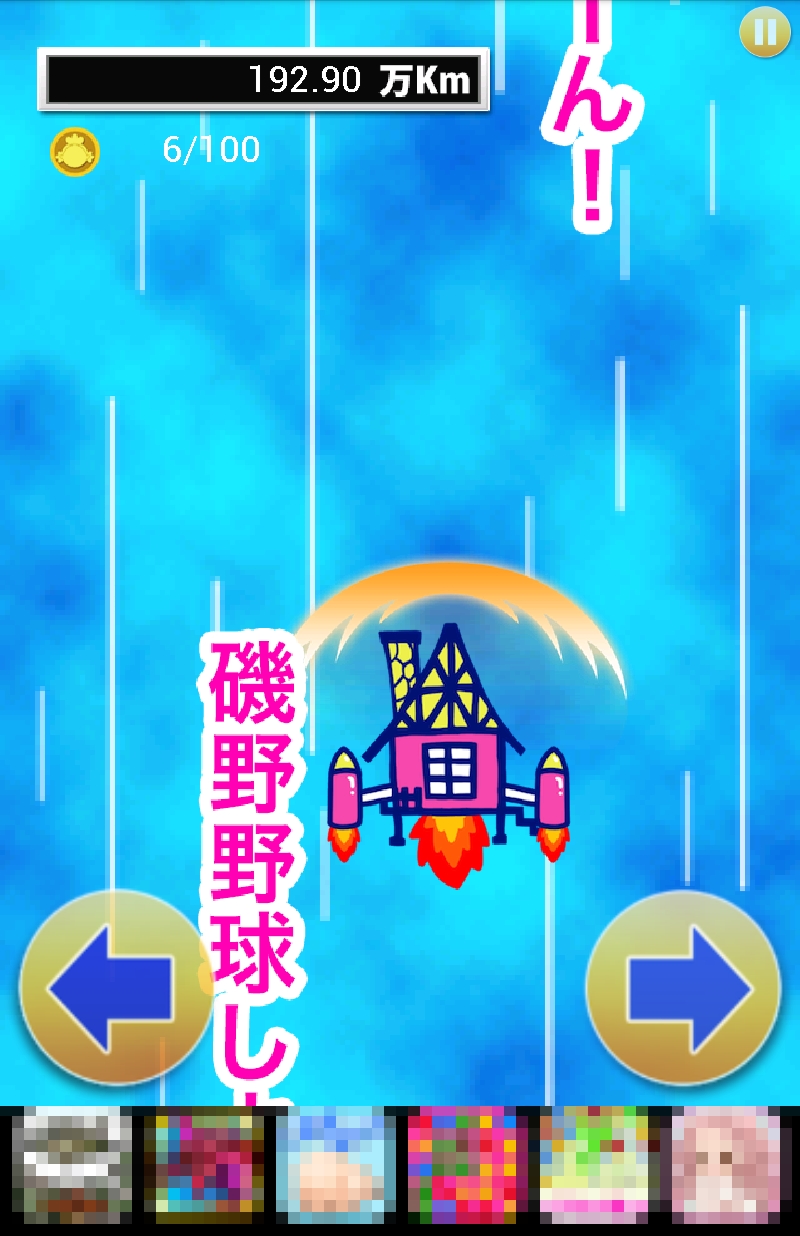Open the first ad thumbnail in the bottom strip
800x1236 pixels.
coord(72,1171)
